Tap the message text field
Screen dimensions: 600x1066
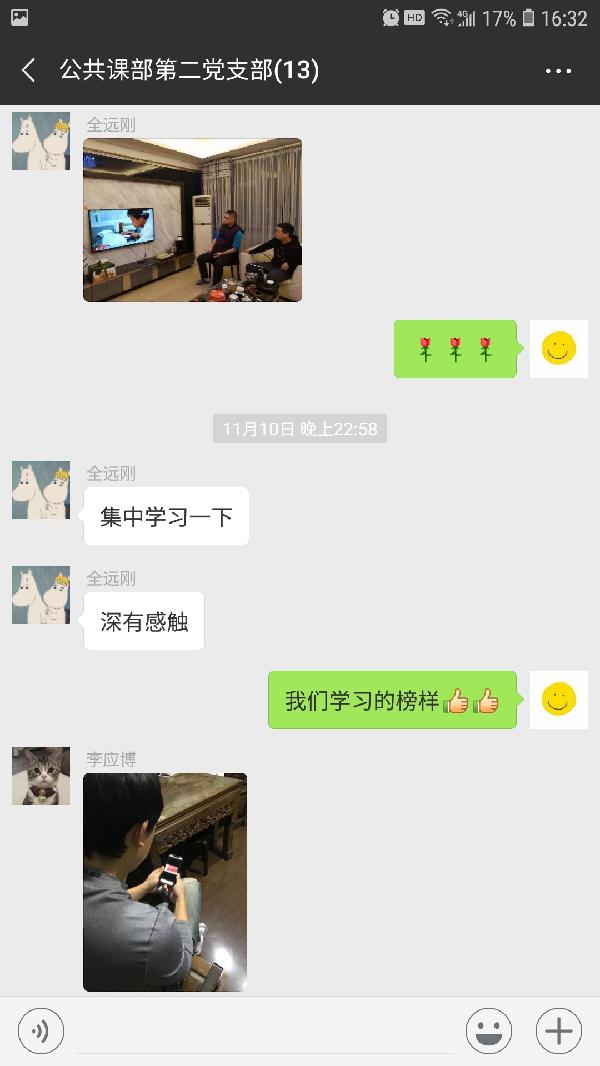[265, 1031]
